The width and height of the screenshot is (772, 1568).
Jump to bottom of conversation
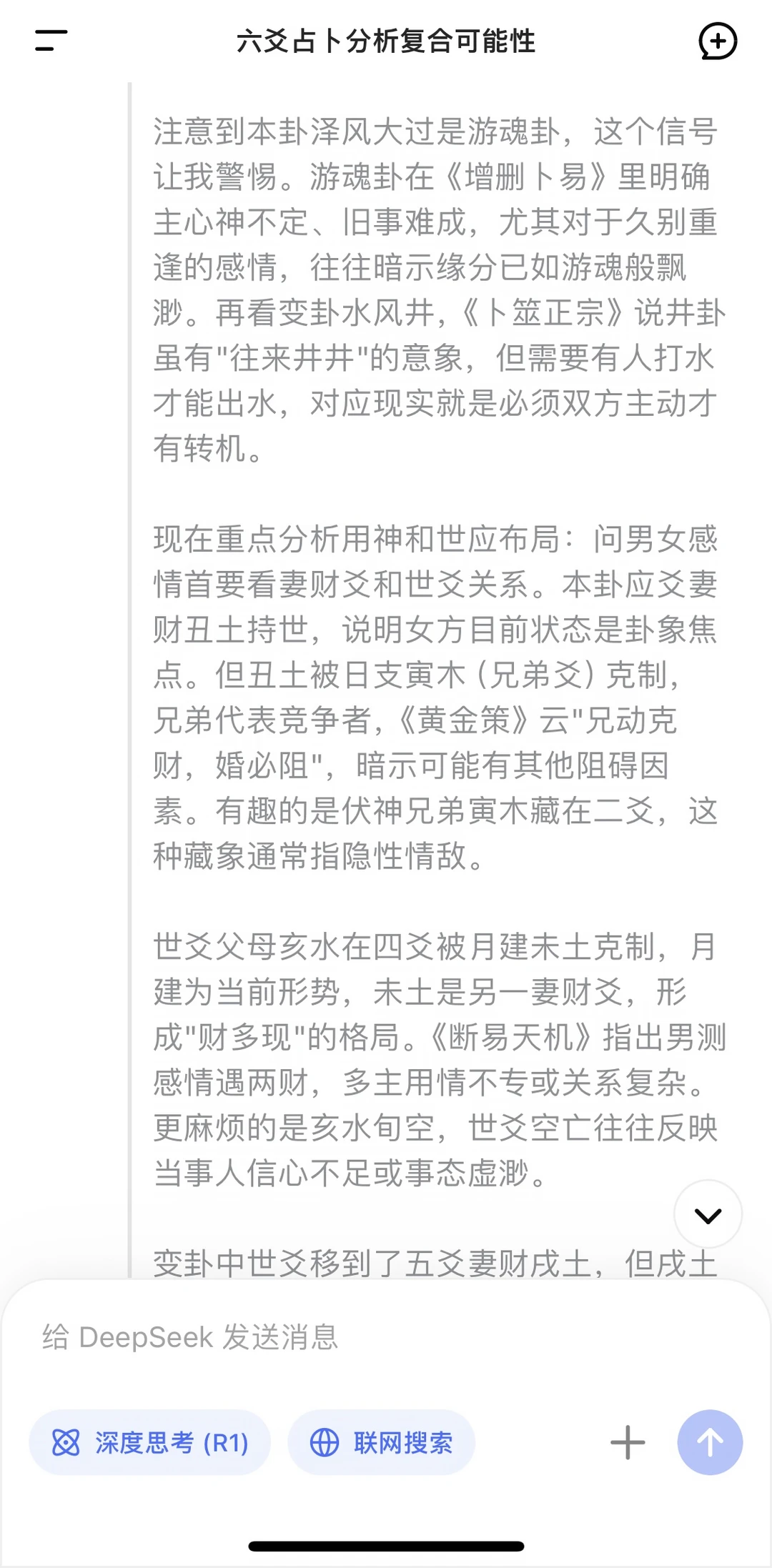click(708, 1214)
